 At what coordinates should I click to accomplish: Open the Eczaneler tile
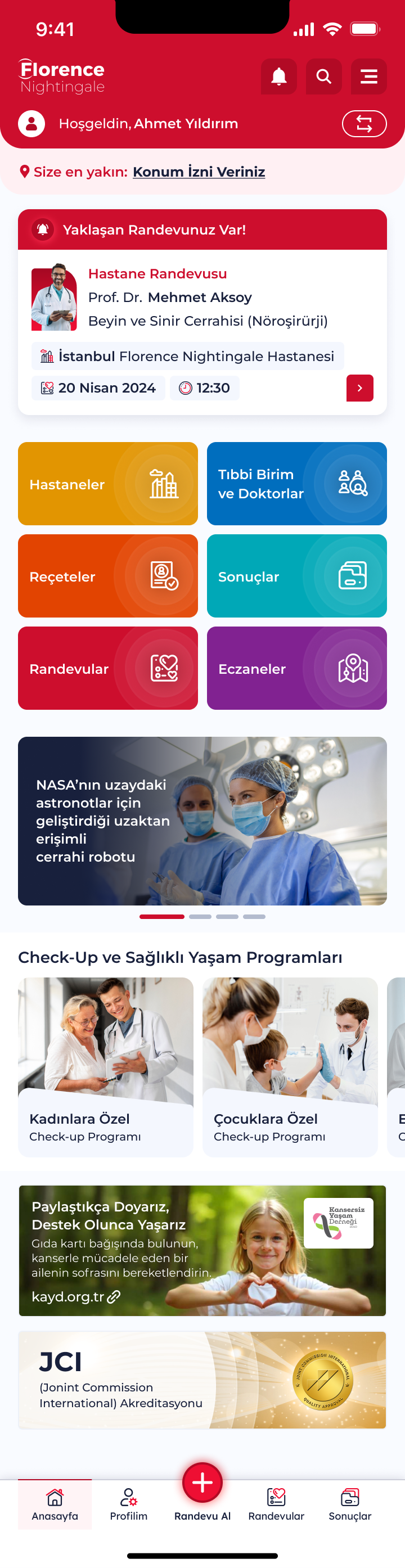[296, 668]
